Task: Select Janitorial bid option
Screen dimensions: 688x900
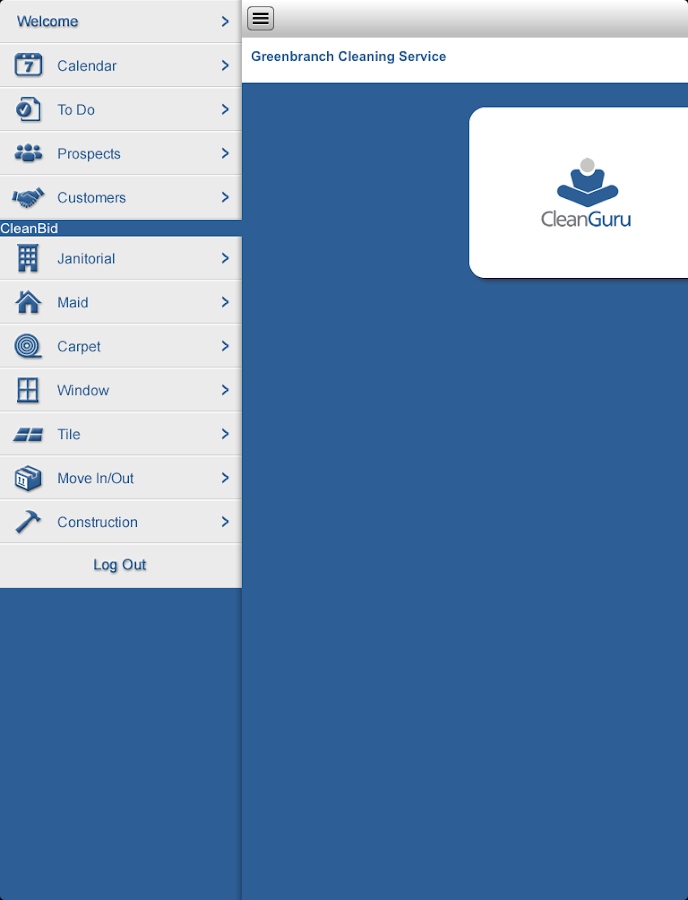Action: tap(120, 258)
